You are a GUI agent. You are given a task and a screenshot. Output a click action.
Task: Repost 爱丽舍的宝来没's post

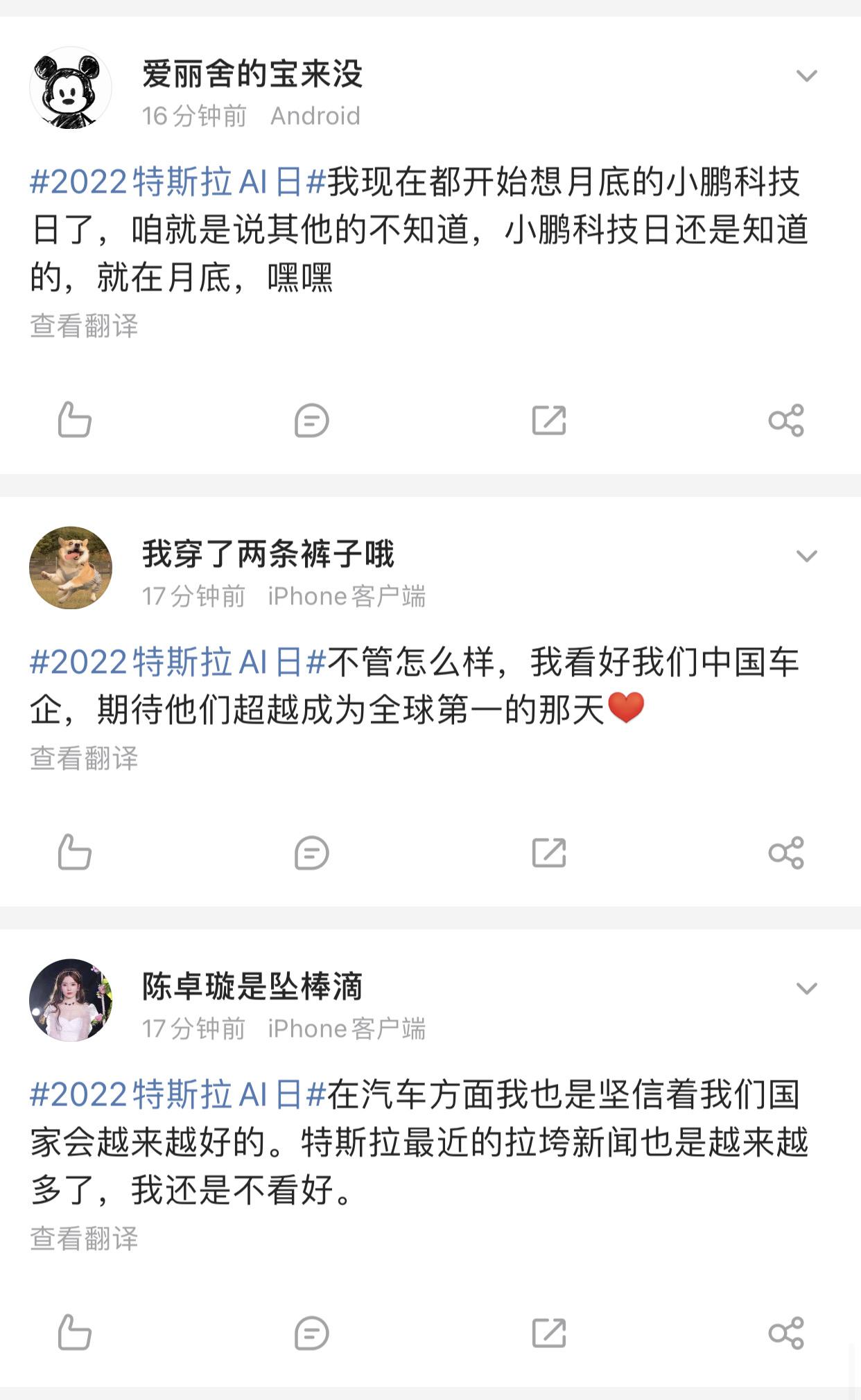(x=548, y=421)
